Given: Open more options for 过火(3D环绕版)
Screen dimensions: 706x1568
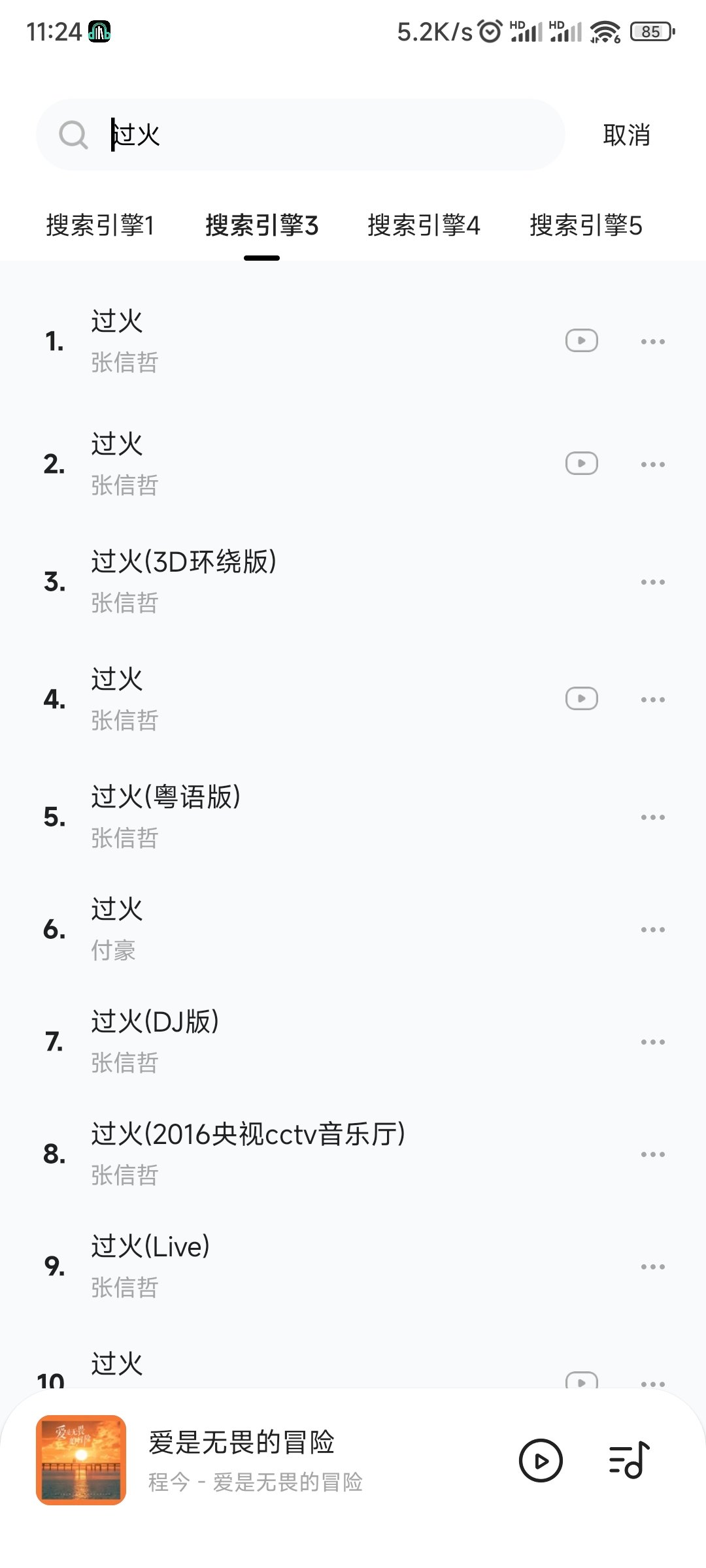Looking at the screenshot, I should pyautogui.click(x=653, y=581).
